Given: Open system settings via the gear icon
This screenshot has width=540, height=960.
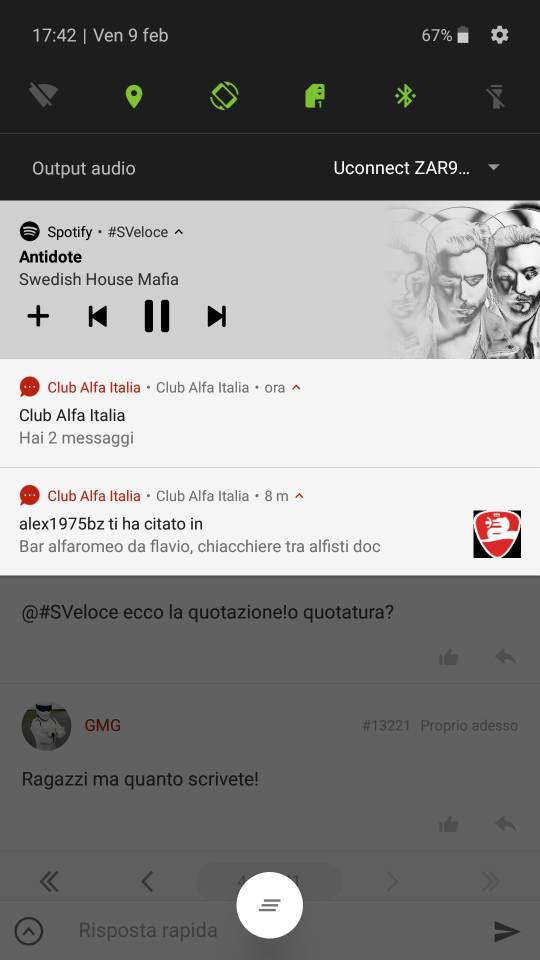Looking at the screenshot, I should pyautogui.click(x=500, y=35).
